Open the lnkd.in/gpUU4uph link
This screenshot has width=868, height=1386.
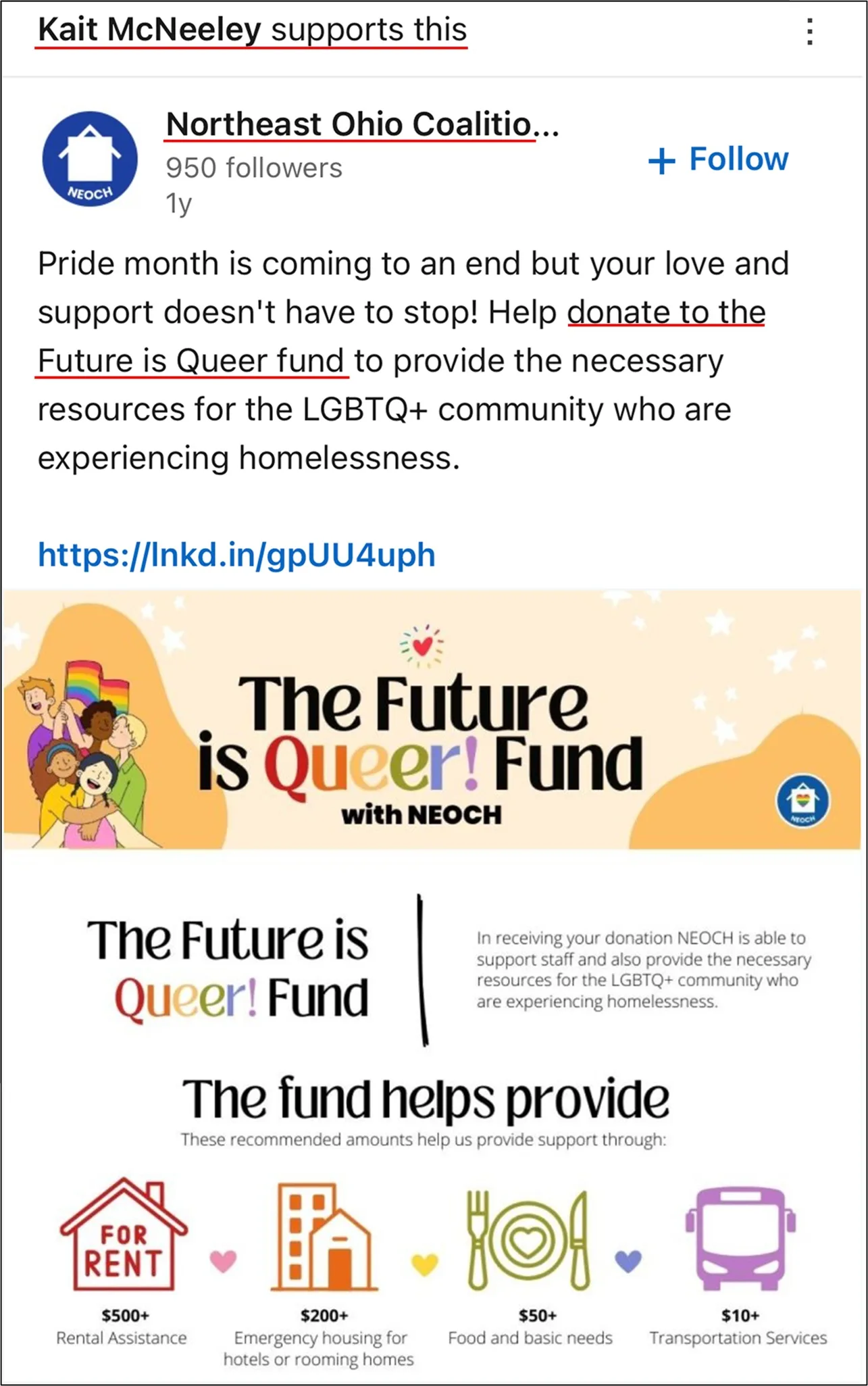(x=236, y=555)
